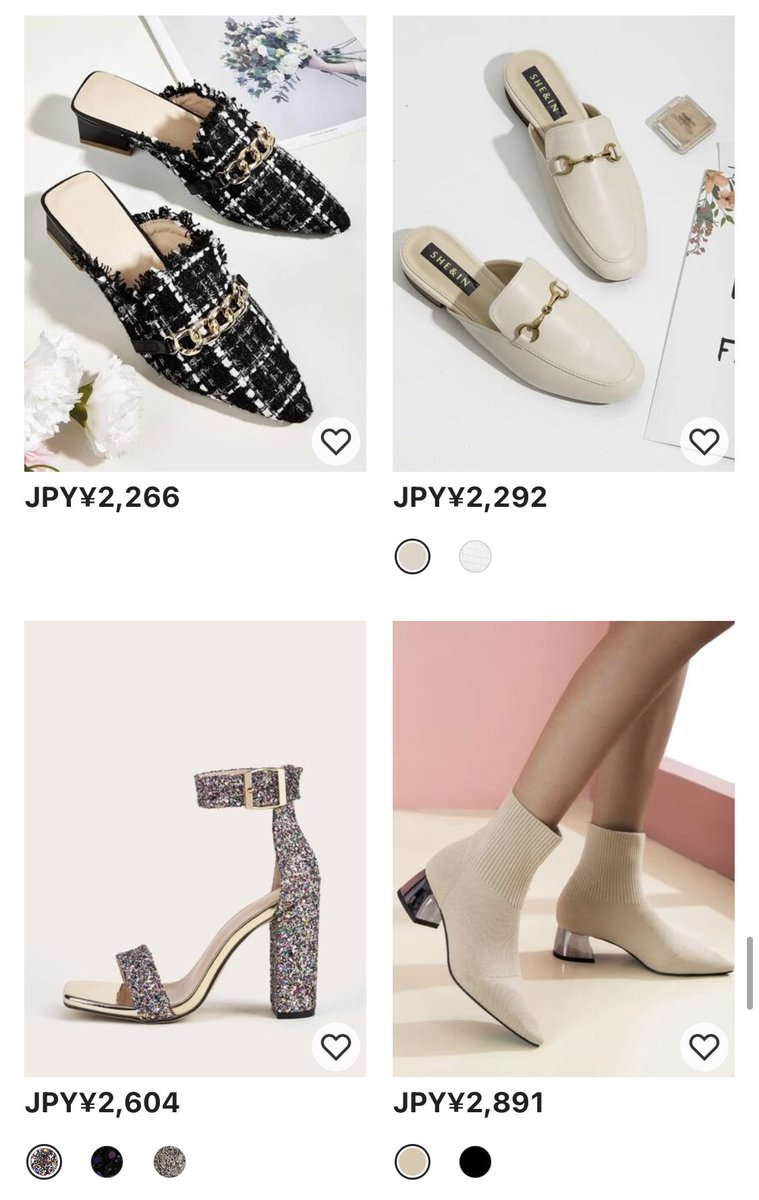Viewport: 759px width, 1200px height.
Task: Select the multicolor glitter swatch for JPY¥2,604 sandal
Action: pyautogui.click(x=44, y=1162)
